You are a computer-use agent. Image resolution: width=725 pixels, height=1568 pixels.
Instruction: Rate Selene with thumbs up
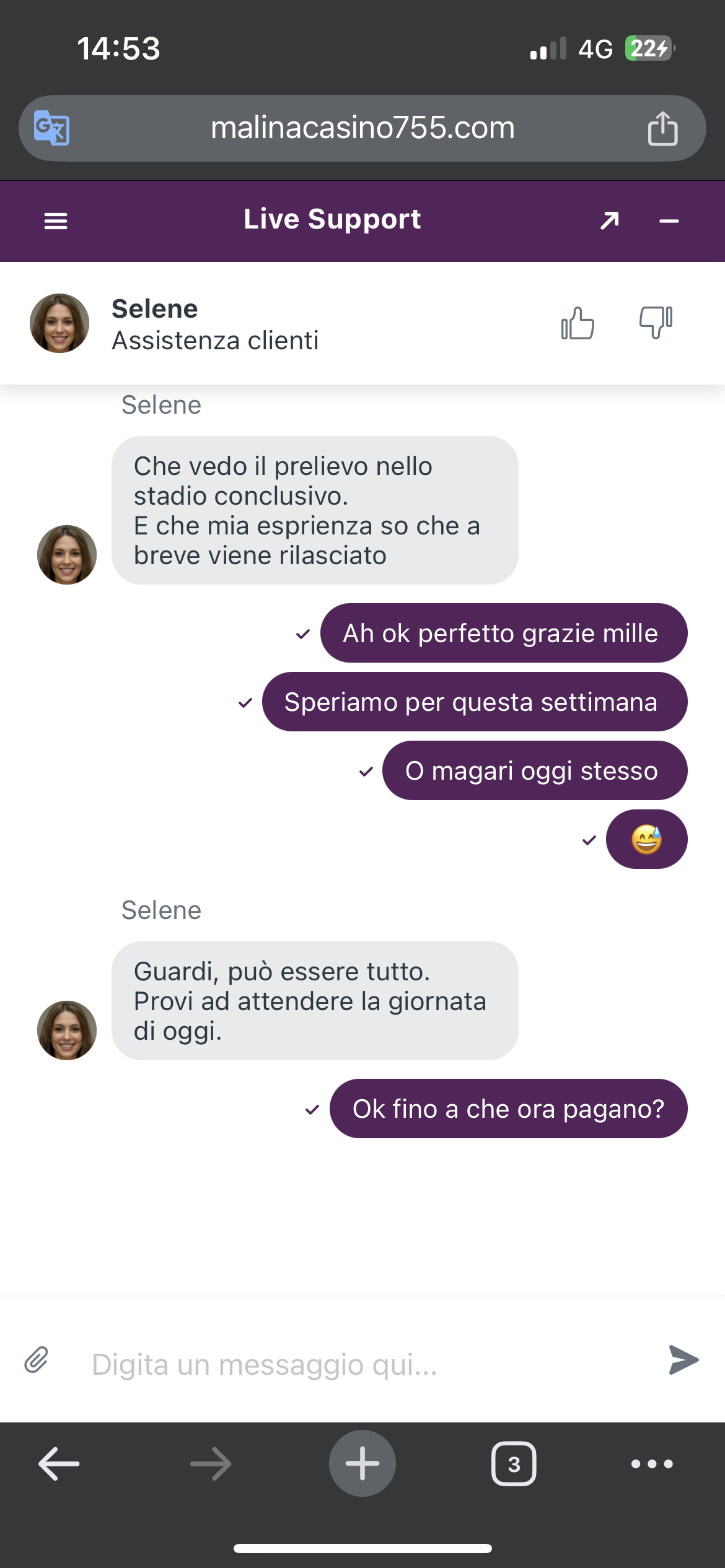[x=578, y=323]
